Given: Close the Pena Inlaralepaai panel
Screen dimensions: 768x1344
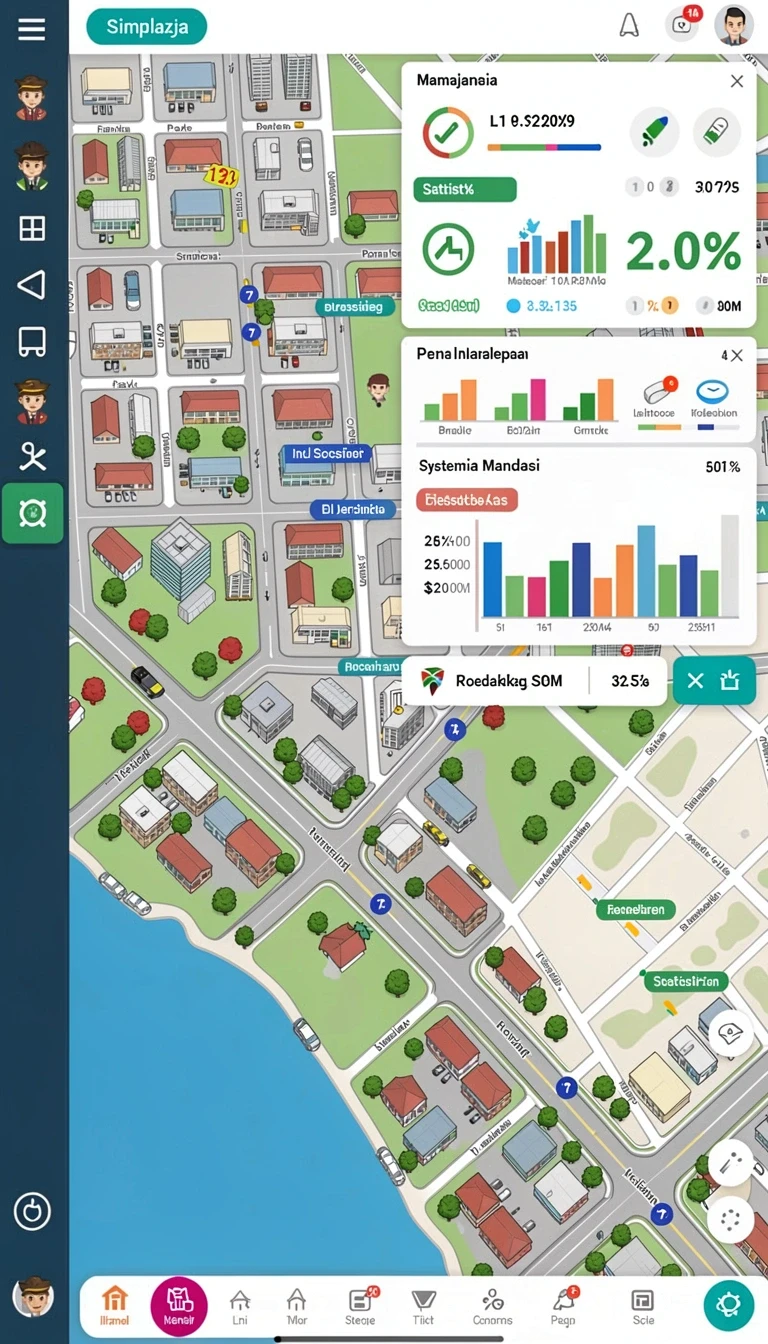Looking at the screenshot, I should coord(737,355).
